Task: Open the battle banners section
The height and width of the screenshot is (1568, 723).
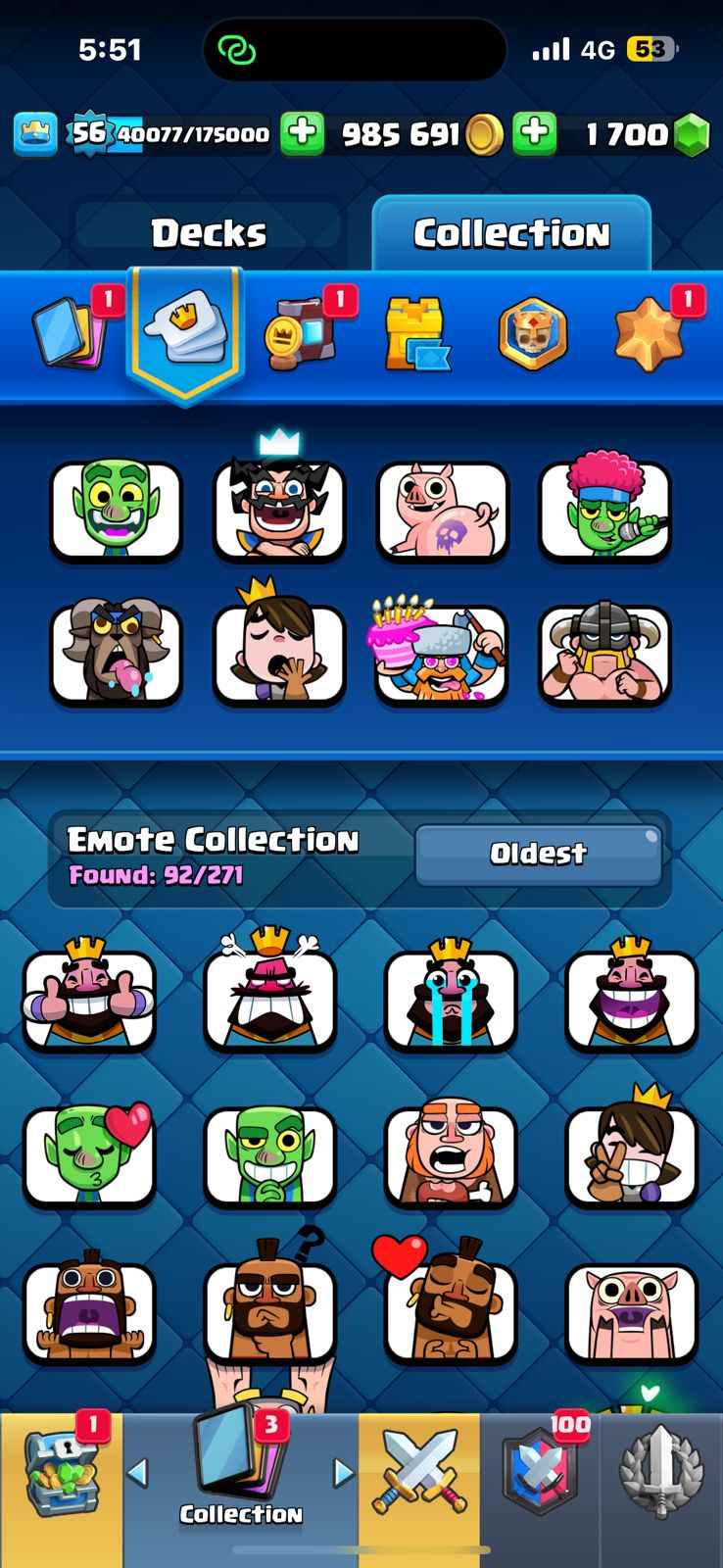Action: pyautogui.click(x=300, y=333)
